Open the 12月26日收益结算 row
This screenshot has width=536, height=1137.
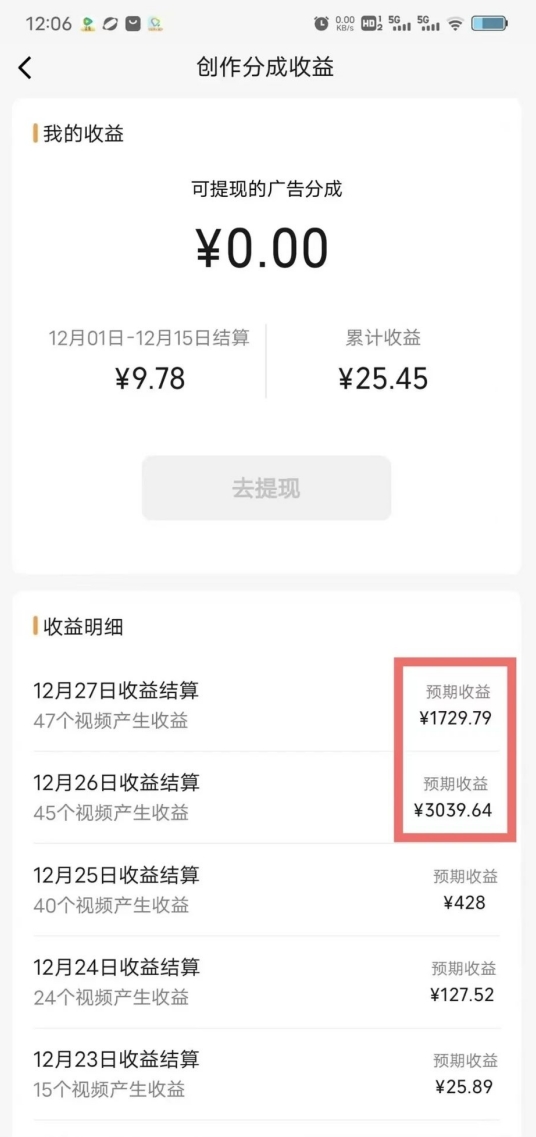[266, 797]
